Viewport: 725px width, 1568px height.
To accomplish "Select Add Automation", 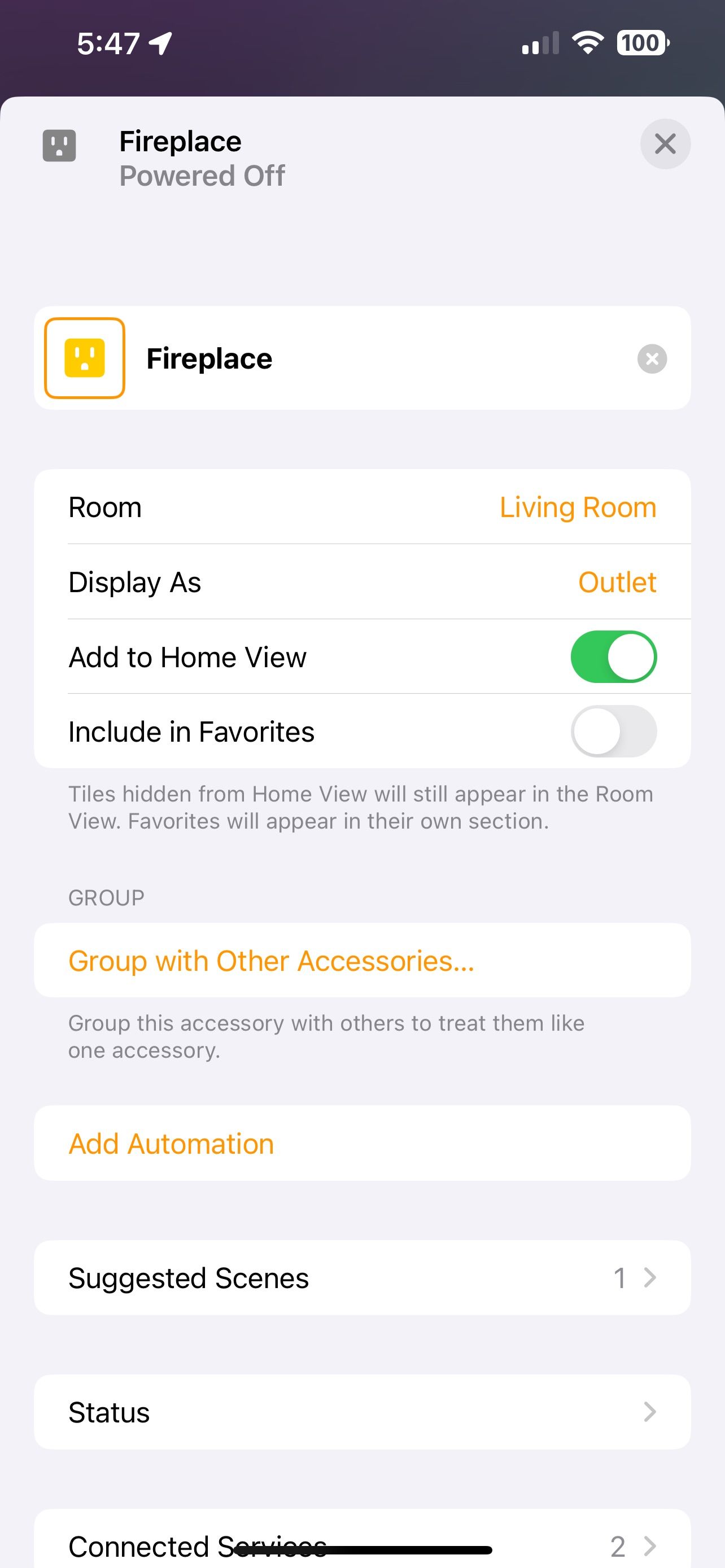I will click(x=171, y=1143).
